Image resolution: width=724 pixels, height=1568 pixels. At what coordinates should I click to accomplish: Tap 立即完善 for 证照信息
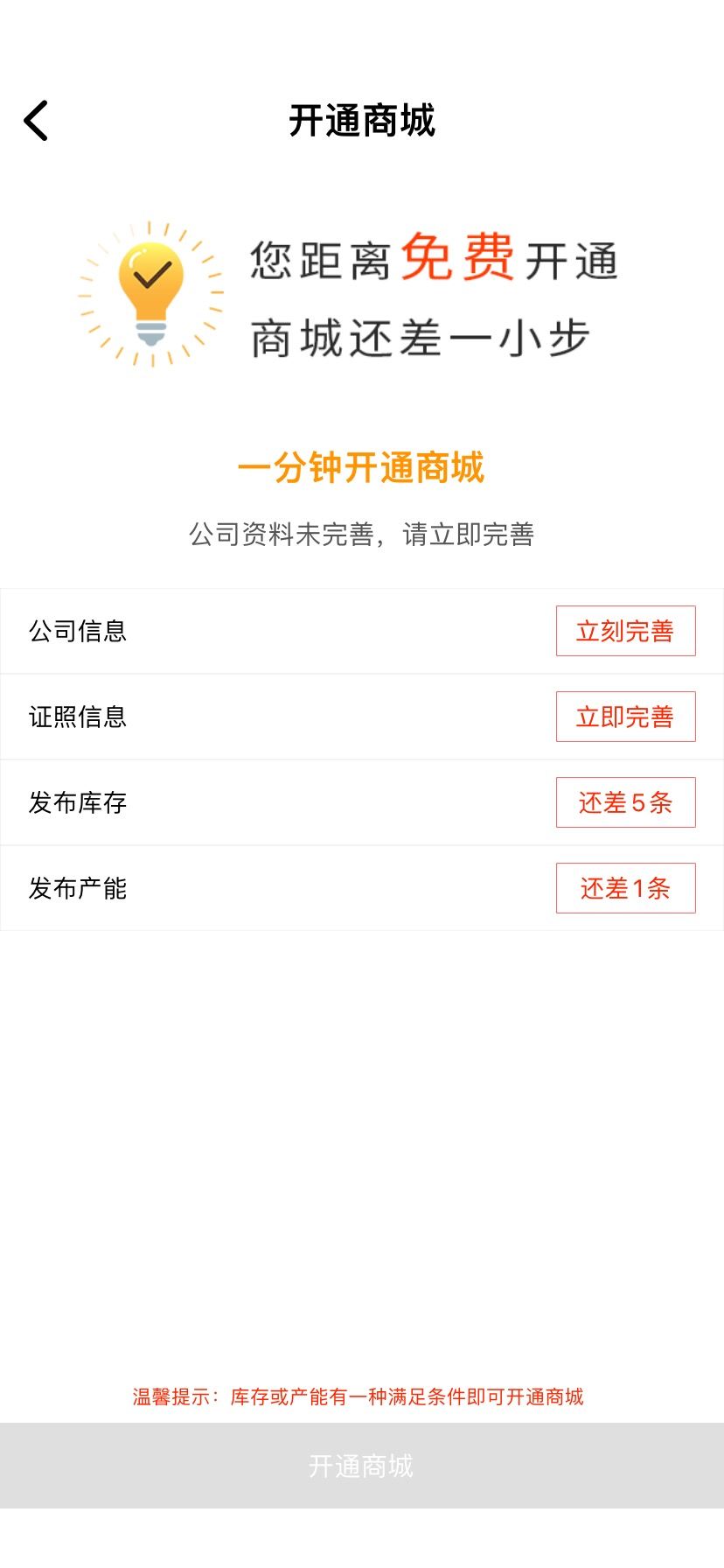tap(625, 717)
